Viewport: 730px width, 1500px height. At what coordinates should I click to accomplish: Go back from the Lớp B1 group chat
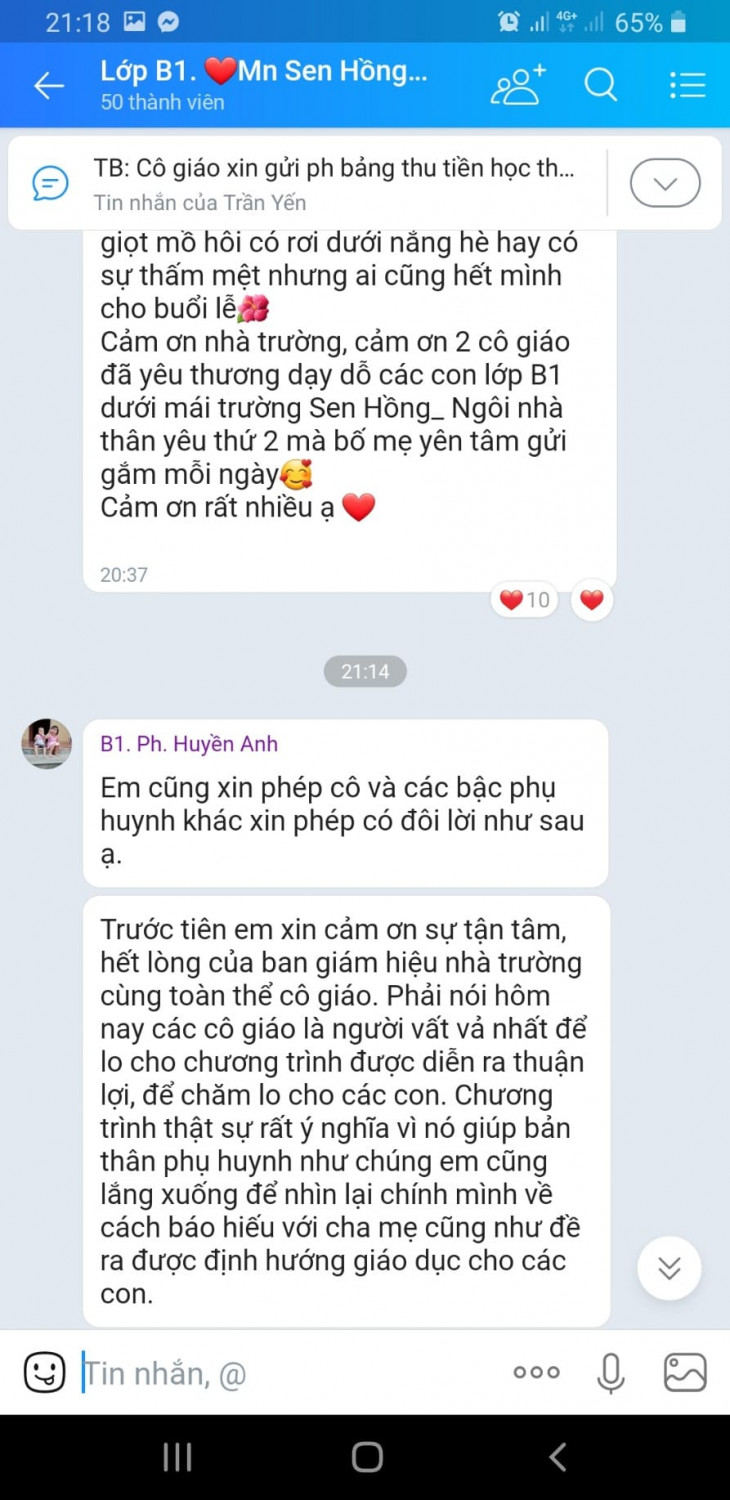coord(48,86)
